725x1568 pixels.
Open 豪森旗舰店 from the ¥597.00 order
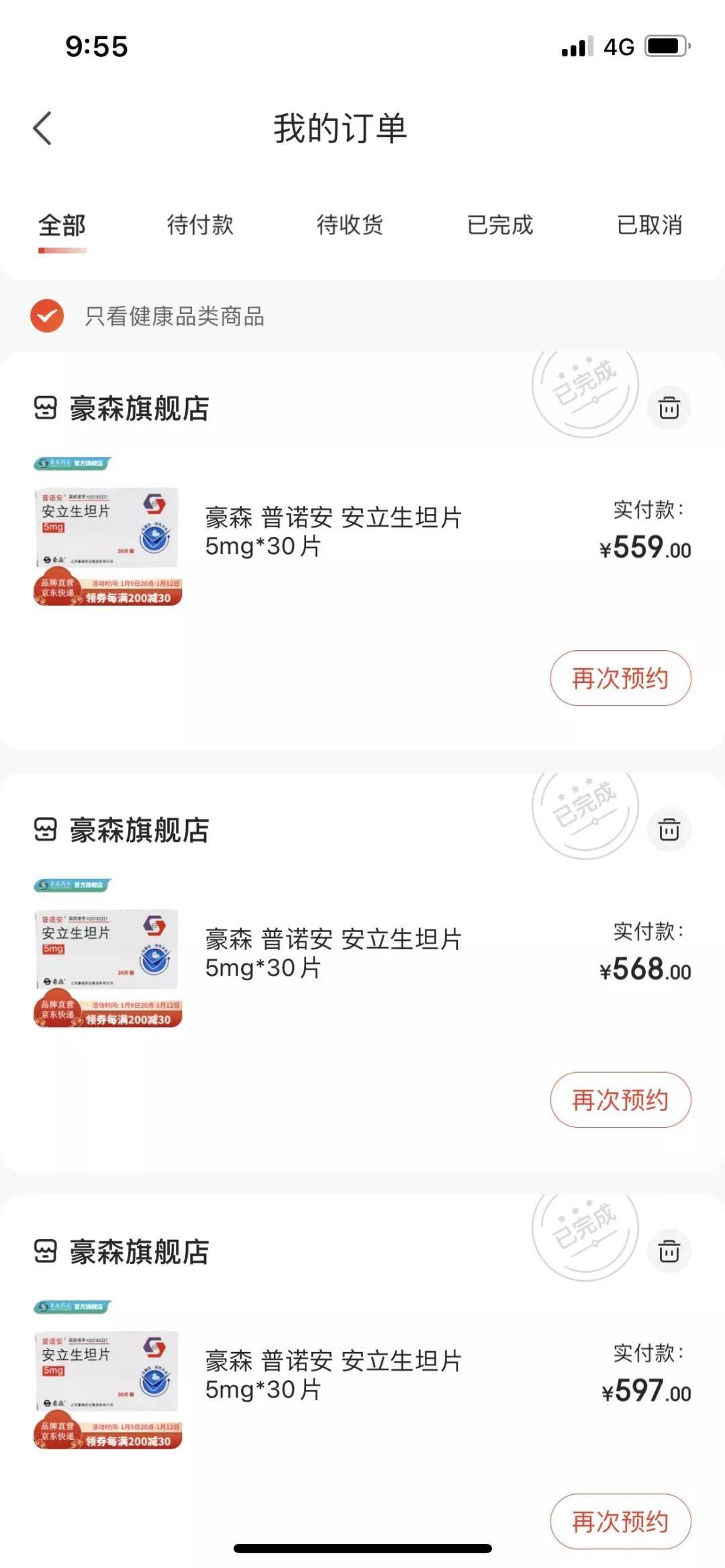[139, 1252]
